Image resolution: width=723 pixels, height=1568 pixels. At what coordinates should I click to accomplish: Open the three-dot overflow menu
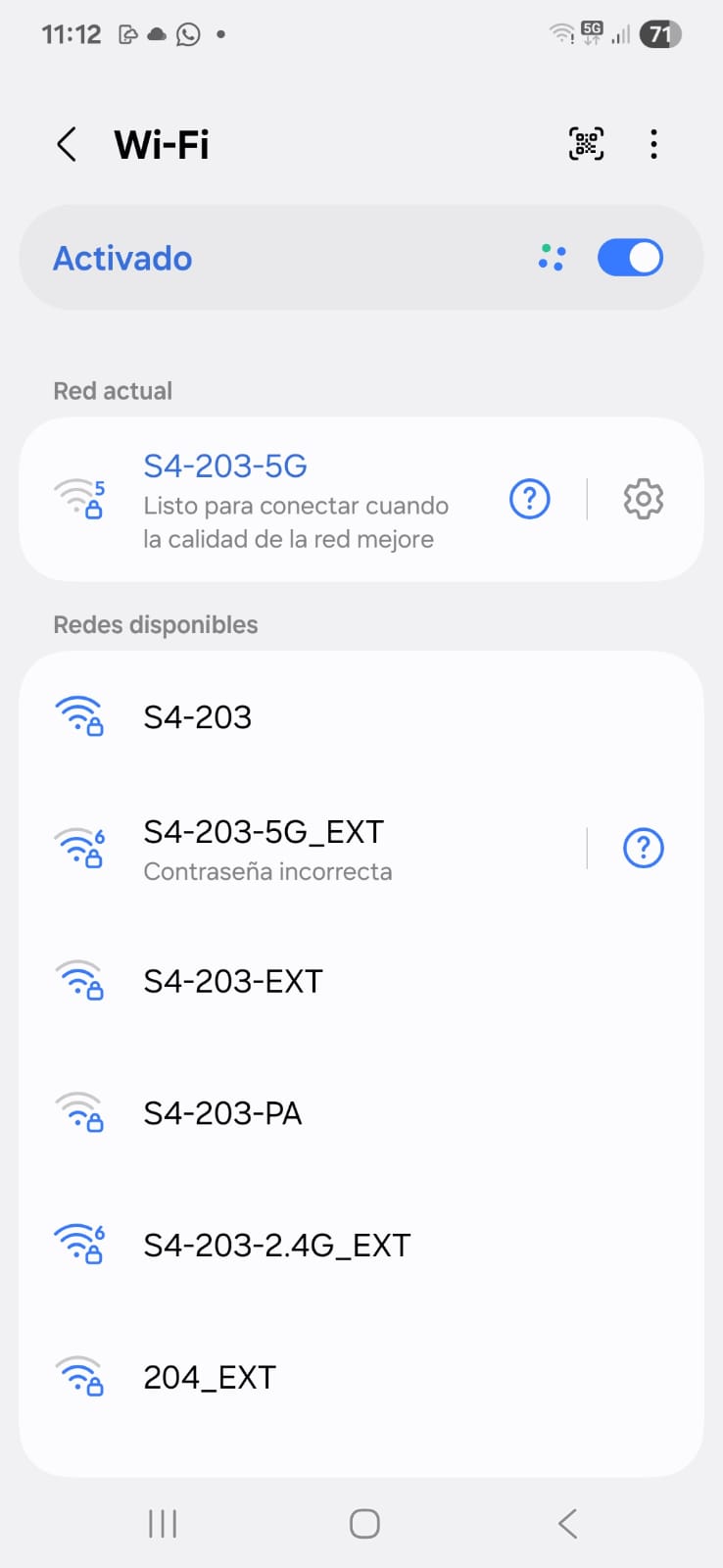(653, 145)
